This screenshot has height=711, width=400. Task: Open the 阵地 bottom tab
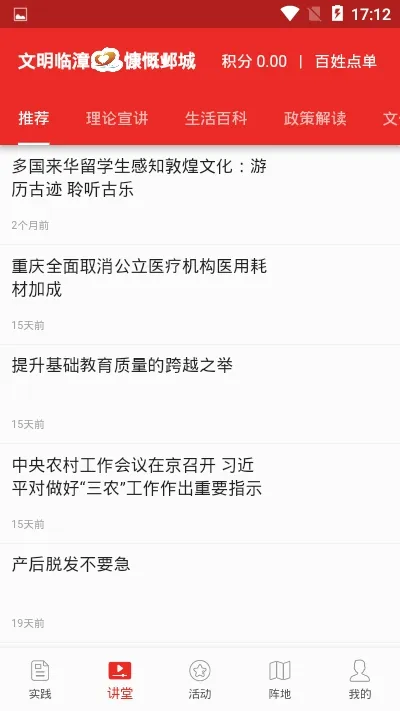coord(279,679)
